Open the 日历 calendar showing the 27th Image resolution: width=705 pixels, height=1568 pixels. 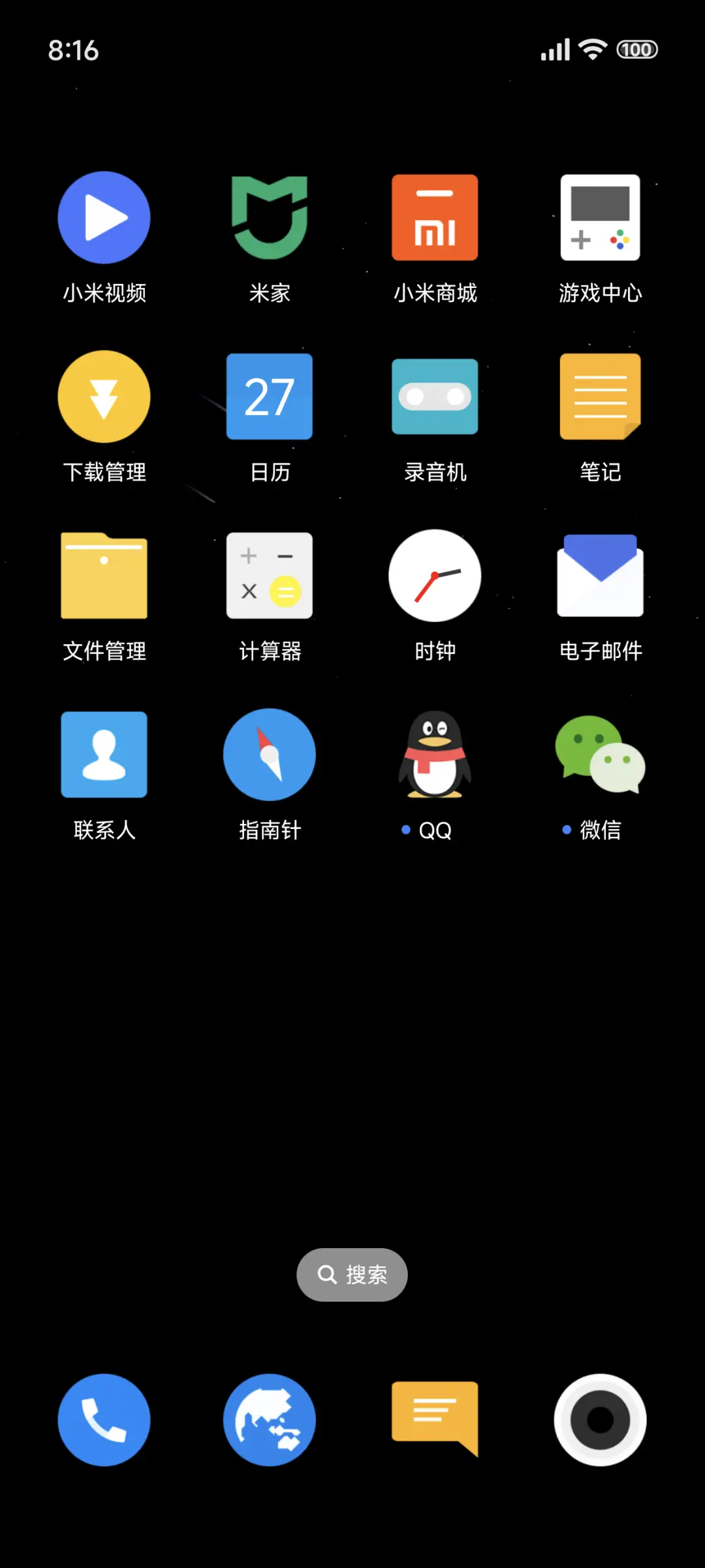point(270,396)
